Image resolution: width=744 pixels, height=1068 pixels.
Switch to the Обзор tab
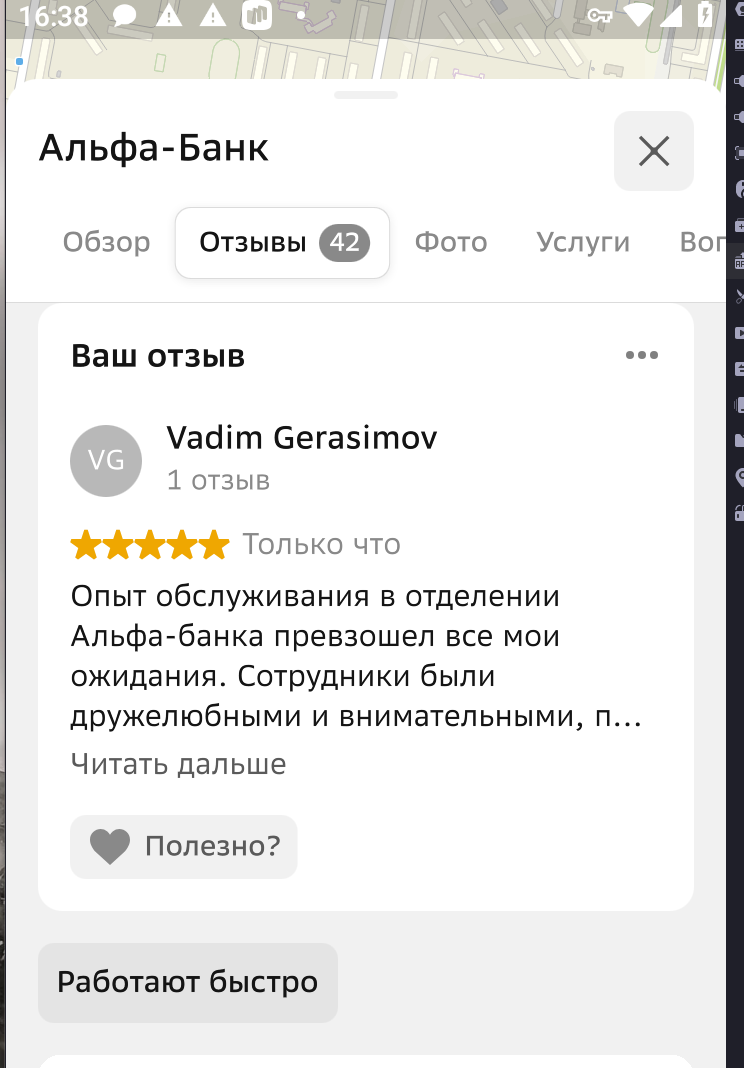tap(106, 242)
